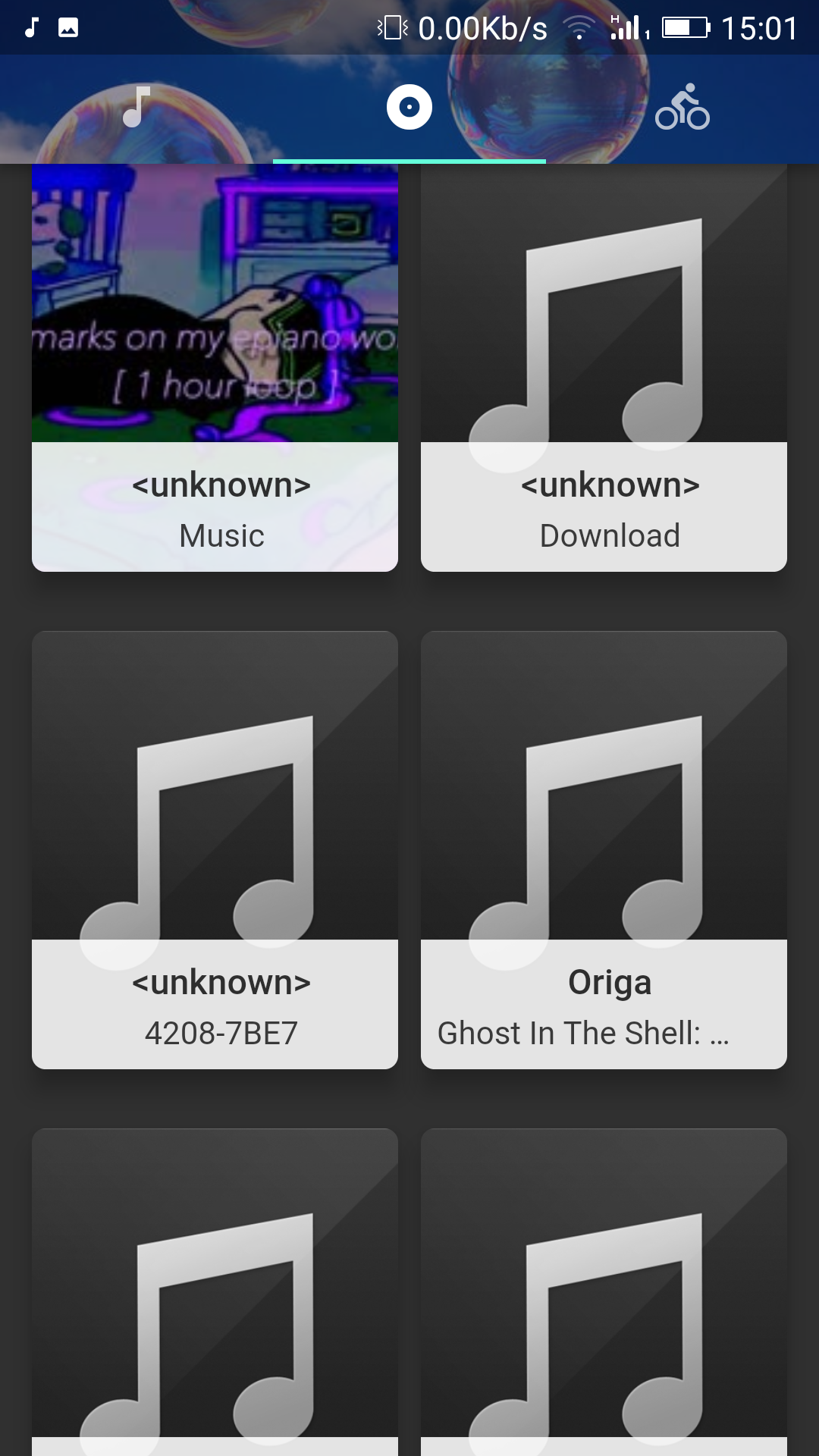The height and width of the screenshot is (1456, 819).
Task: Open the 4208-7BE7 album card
Action: click(x=215, y=849)
